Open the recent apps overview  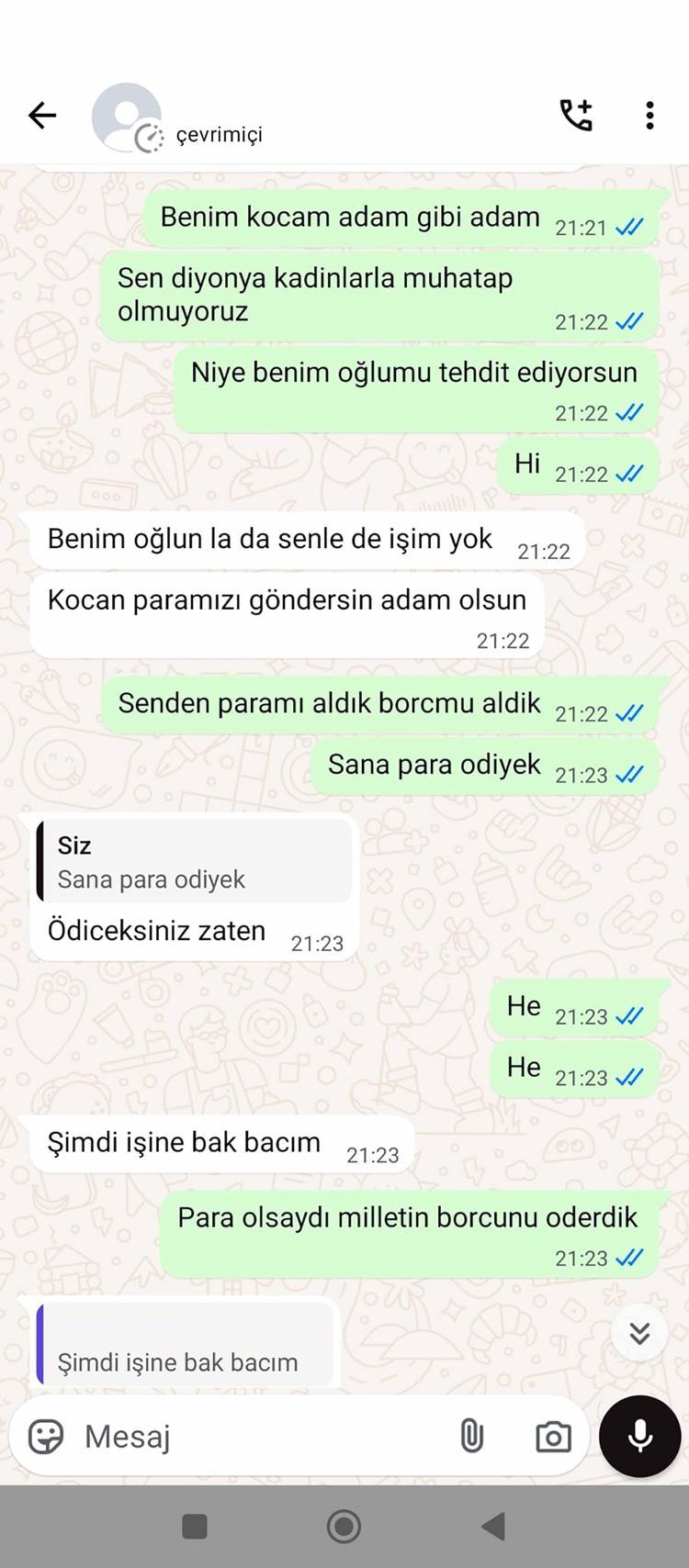click(x=195, y=1526)
